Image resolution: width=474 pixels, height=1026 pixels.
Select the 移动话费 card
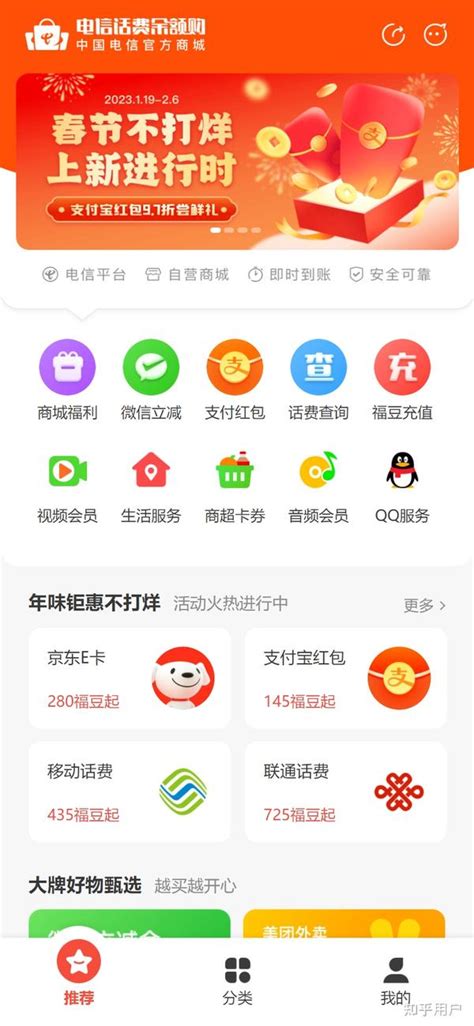(x=130, y=792)
